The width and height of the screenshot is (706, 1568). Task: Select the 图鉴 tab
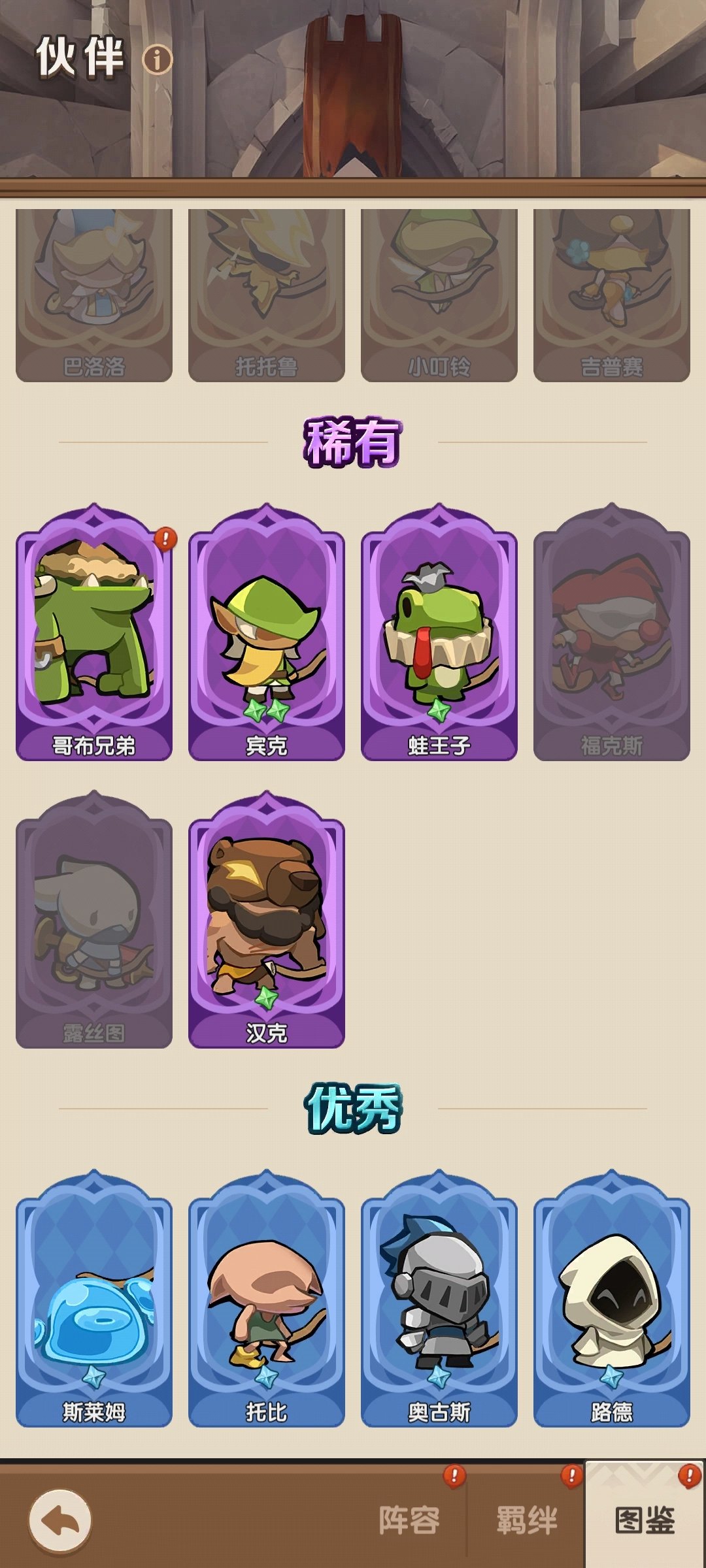tap(645, 1520)
